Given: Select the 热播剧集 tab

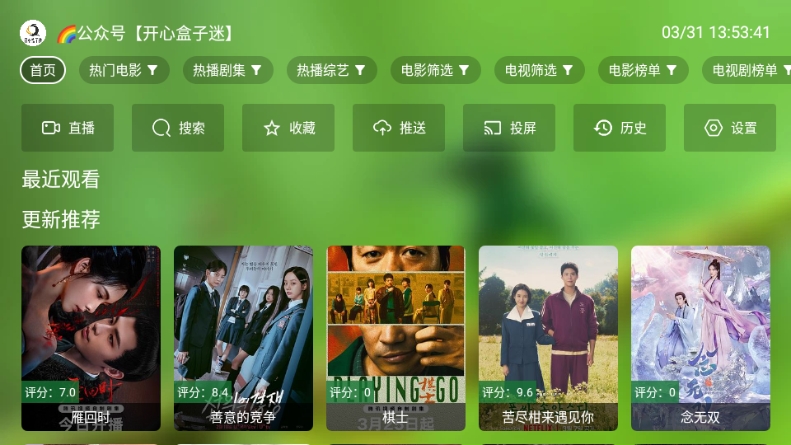Looking at the screenshot, I should [227, 70].
